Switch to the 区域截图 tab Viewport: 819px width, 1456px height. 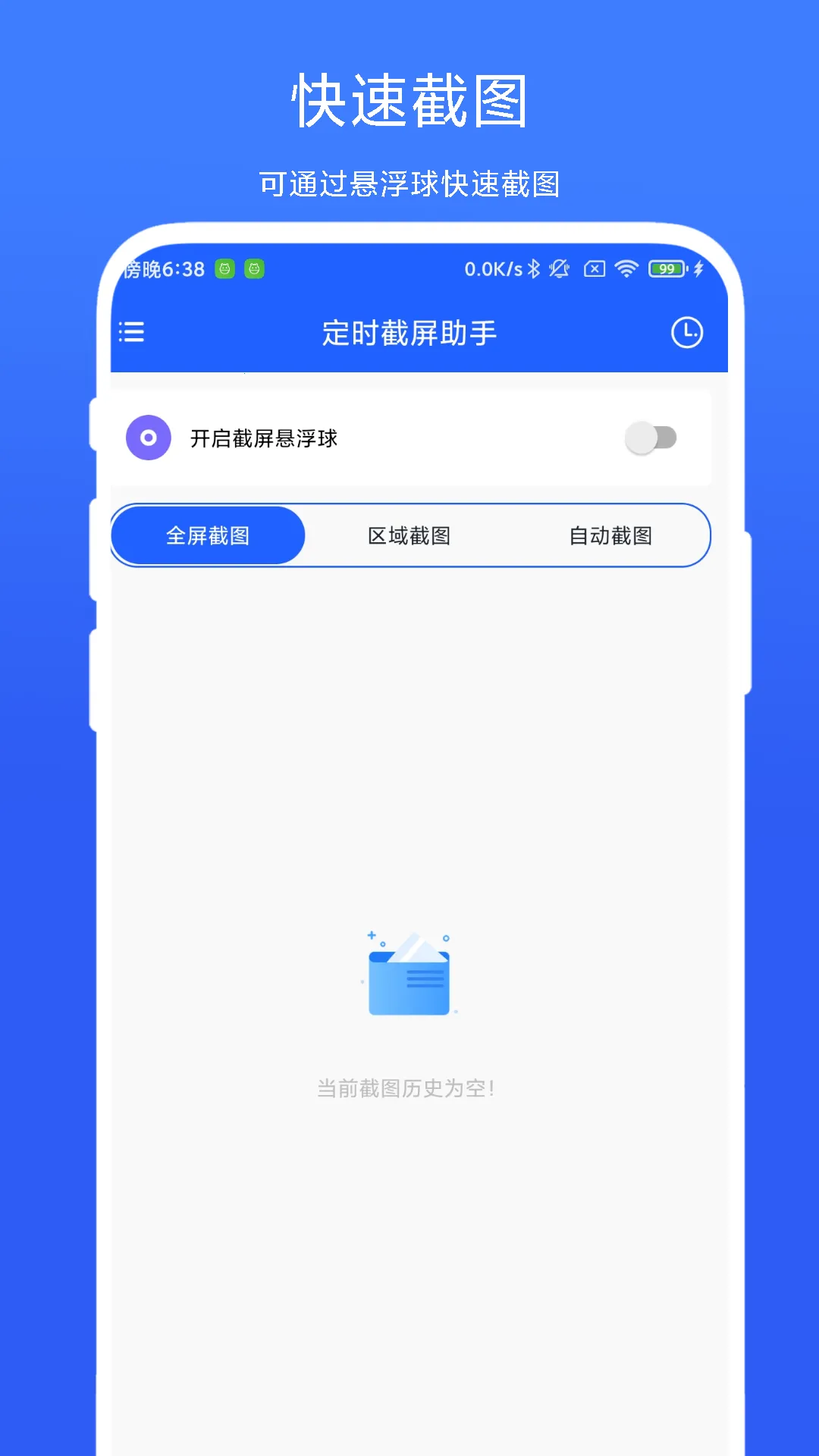[409, 535]
